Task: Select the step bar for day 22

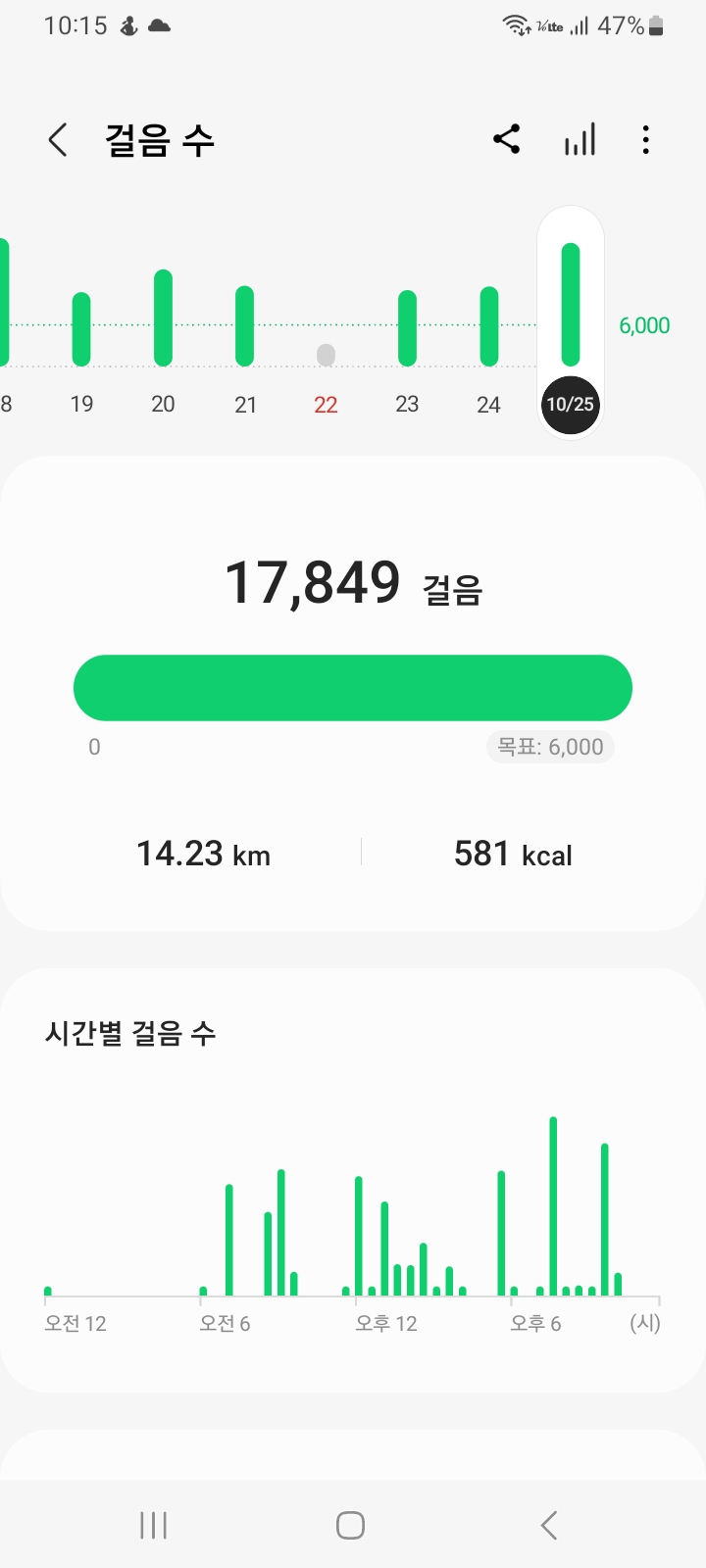Action: coord(326,355)
